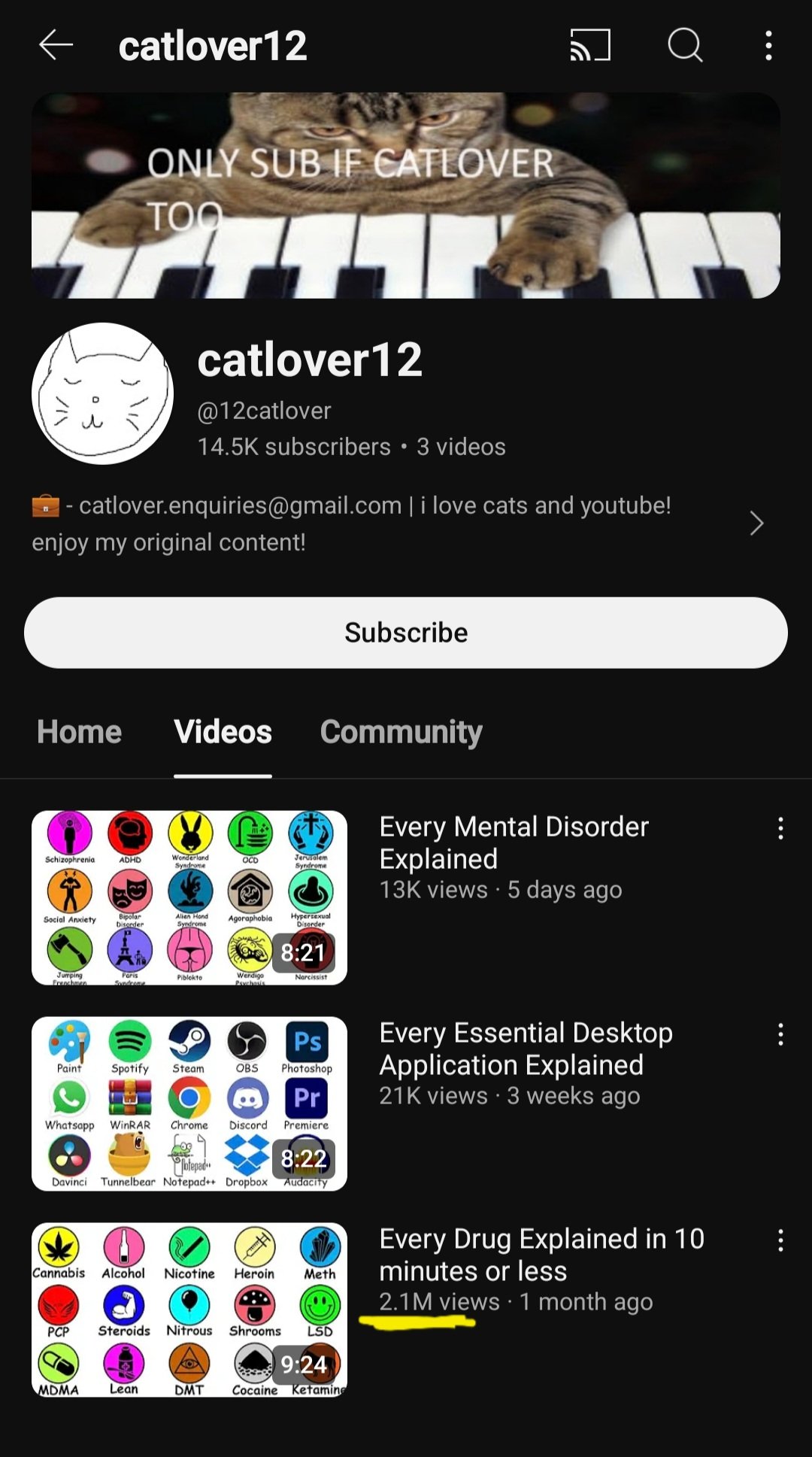Image resolution: width=812 pixels, height=1457 pixels.
Task: Search within the catlover12 channel
Action: [x=685, y=46]
